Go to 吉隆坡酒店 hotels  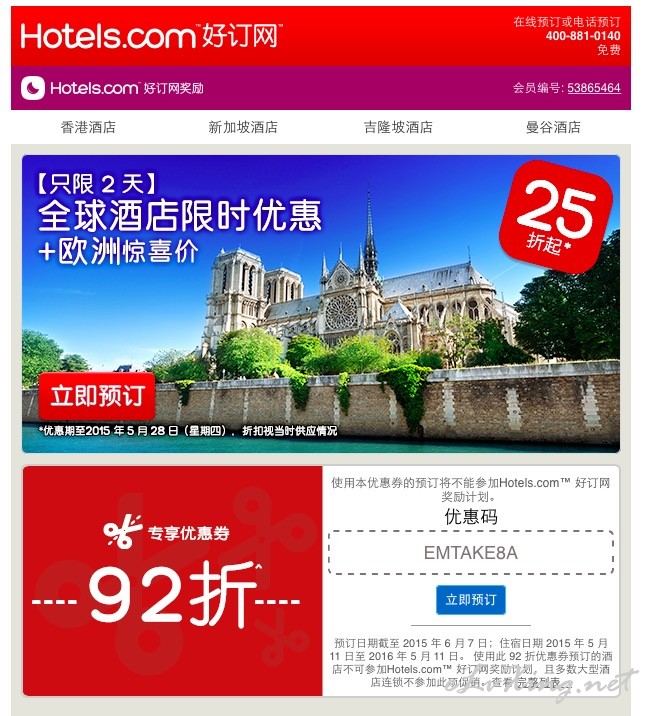click(398, 127)
